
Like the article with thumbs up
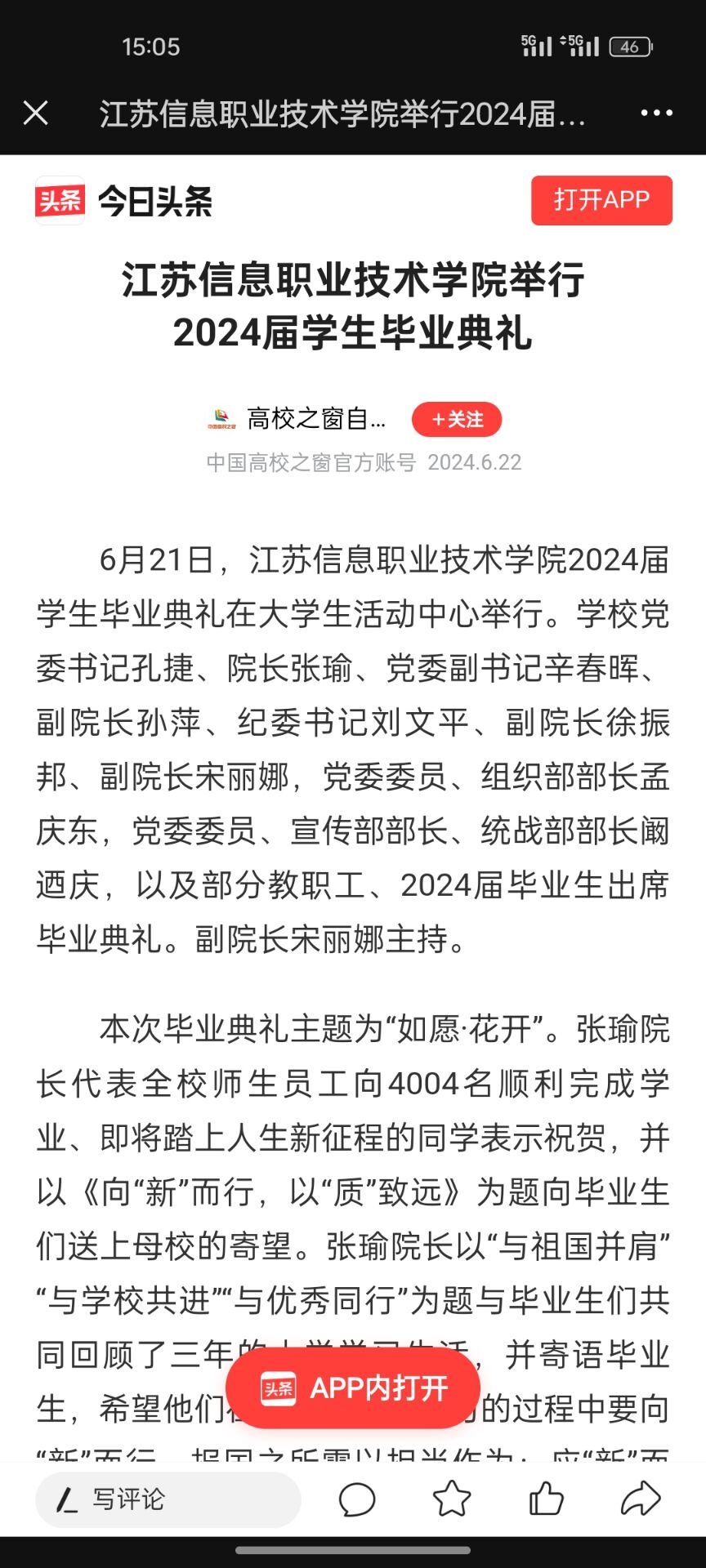[547, 1499]
